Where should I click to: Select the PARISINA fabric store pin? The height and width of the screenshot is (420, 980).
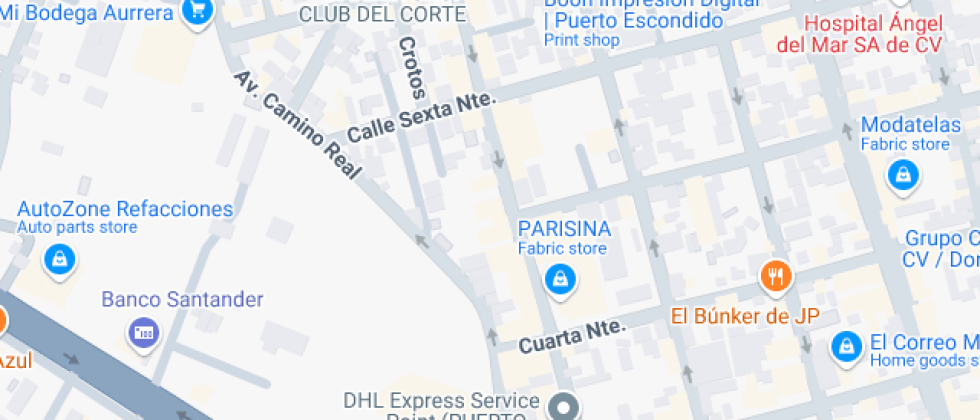561,278
